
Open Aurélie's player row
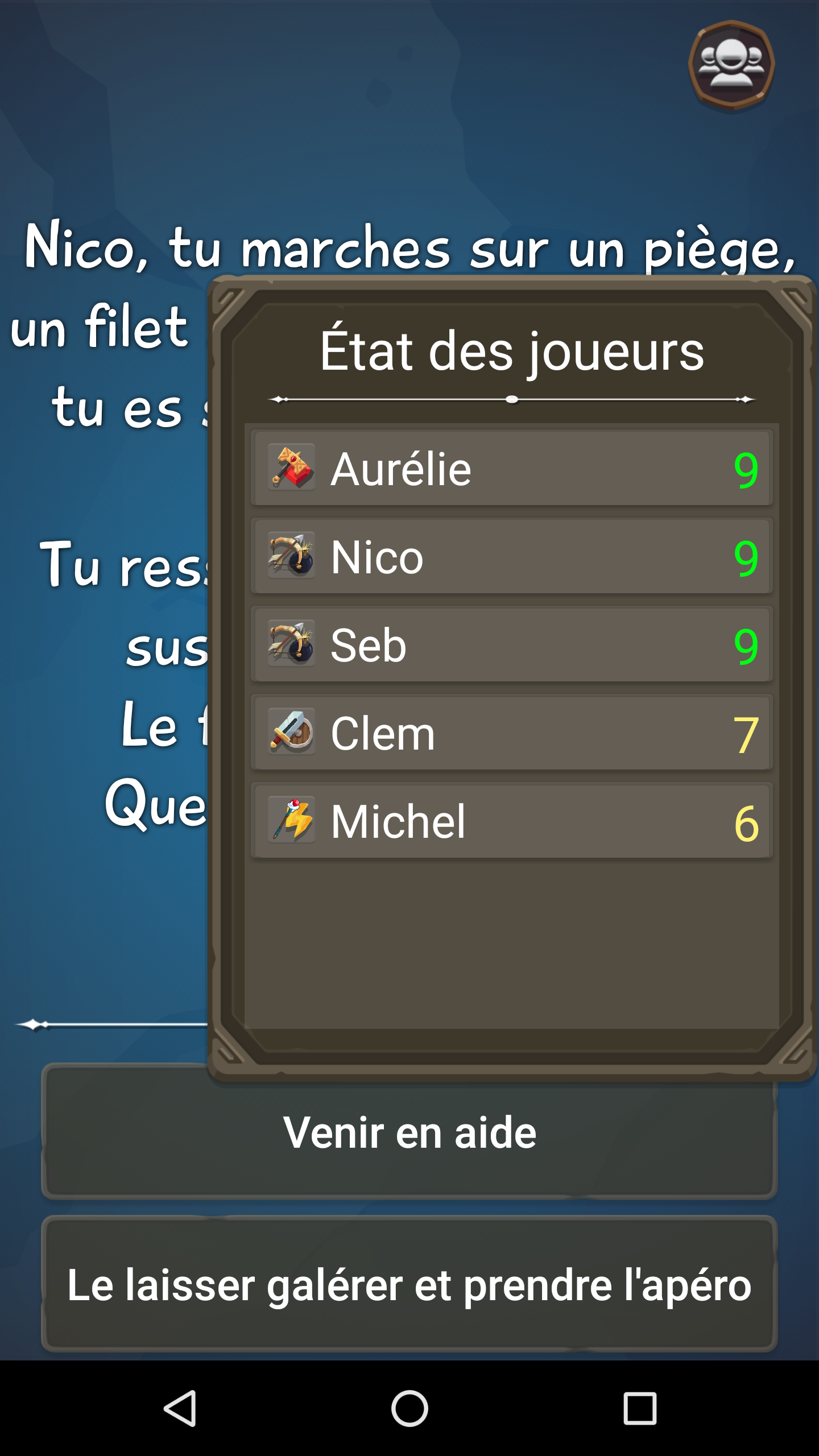click(511, 468)
